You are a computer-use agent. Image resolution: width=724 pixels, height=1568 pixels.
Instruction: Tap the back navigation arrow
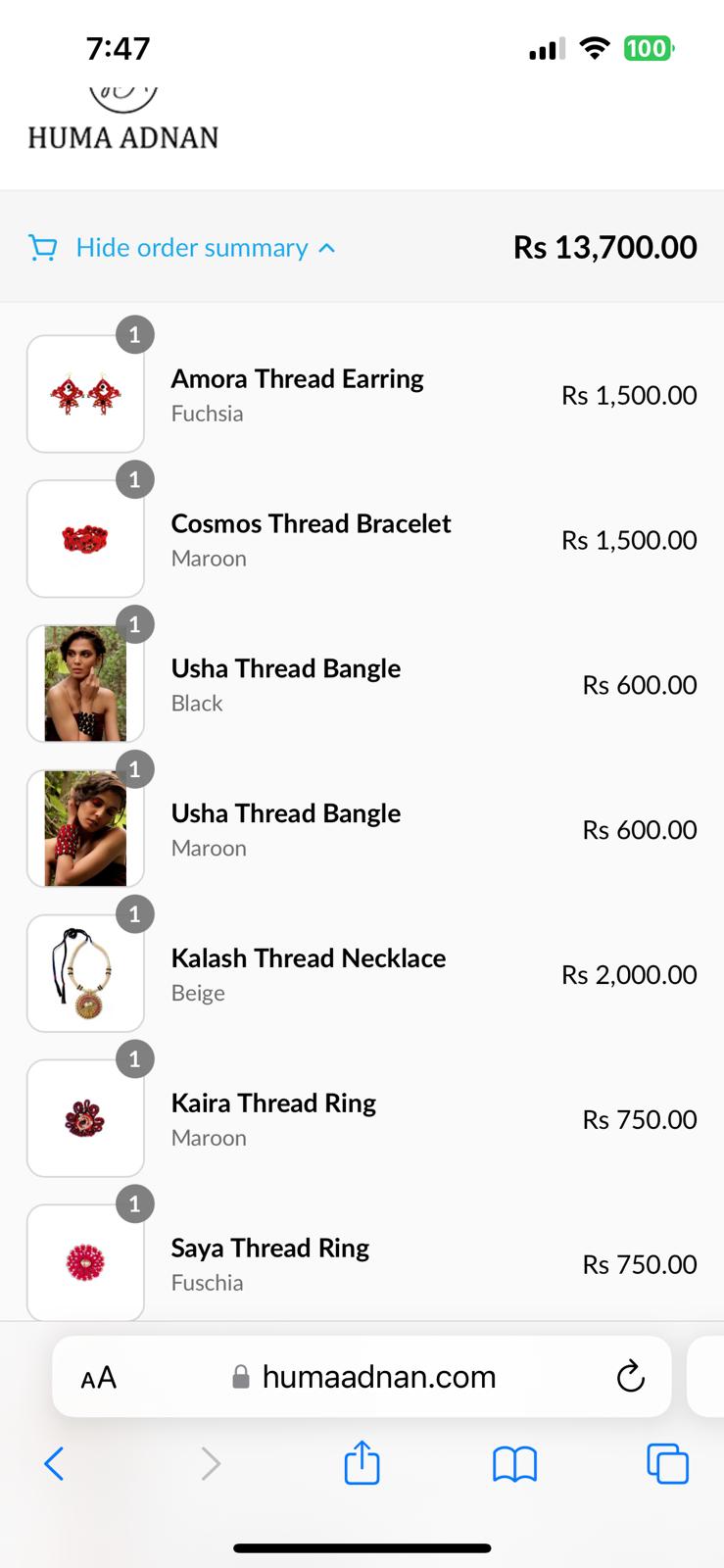point(54,1462)
